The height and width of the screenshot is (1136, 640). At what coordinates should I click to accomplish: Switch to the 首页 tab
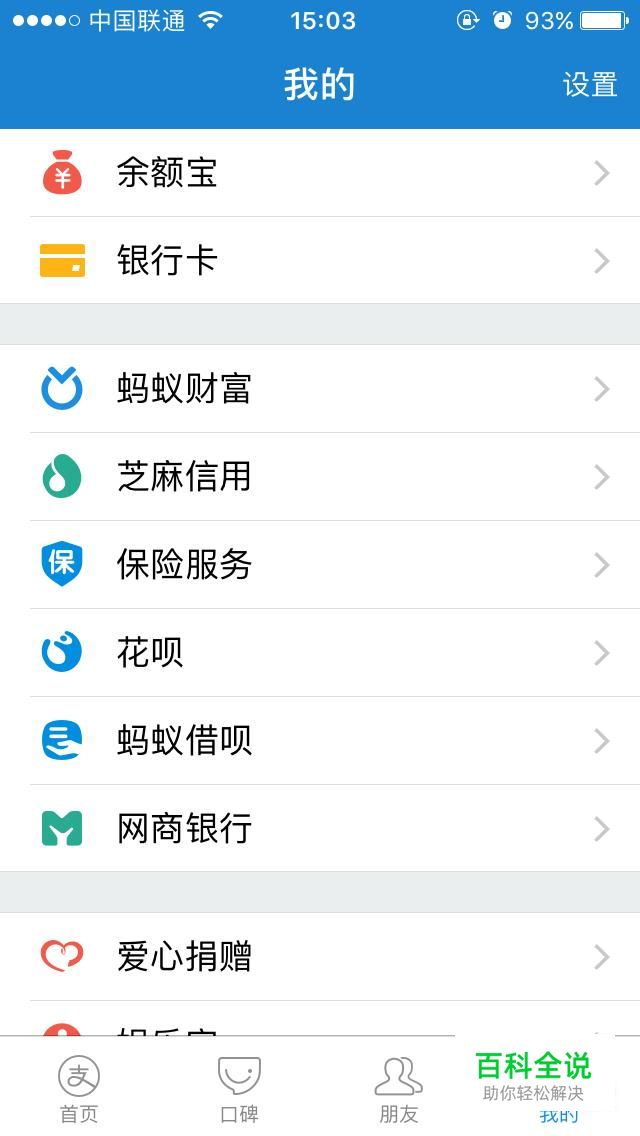click(79, 1088)
